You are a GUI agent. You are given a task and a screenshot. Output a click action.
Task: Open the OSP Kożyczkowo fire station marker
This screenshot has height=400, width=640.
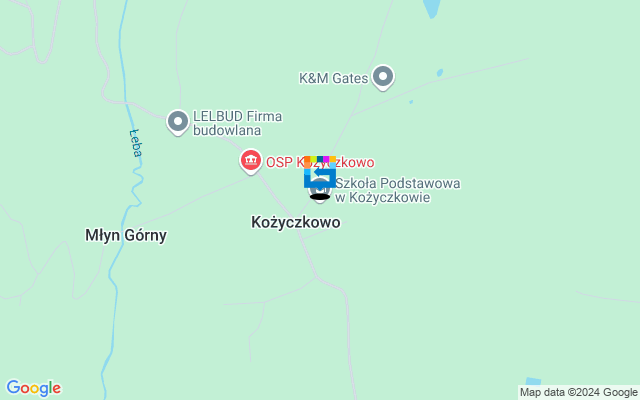coord(251,160)
